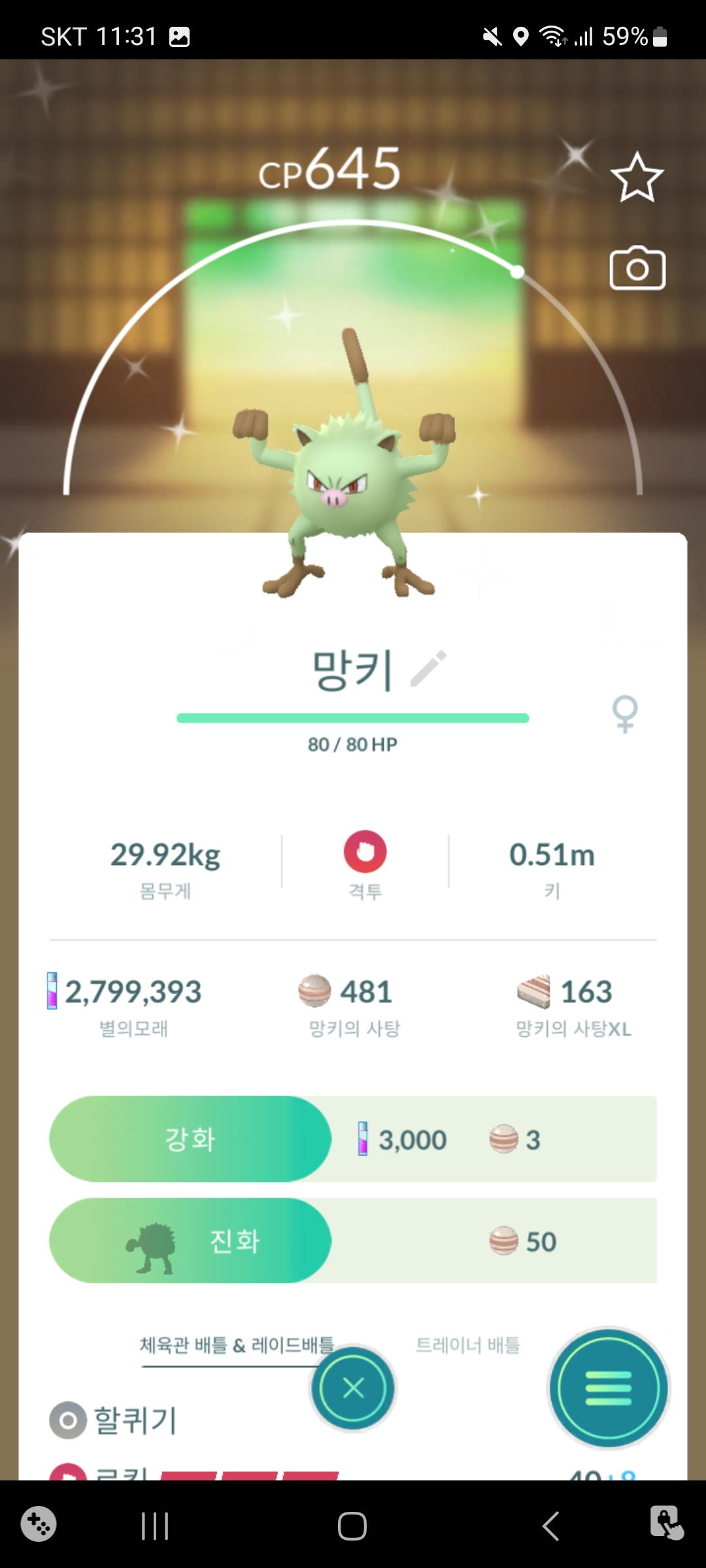Go back with system back button
Viewport: 706px width, 1568px height.
[550, 1526]
